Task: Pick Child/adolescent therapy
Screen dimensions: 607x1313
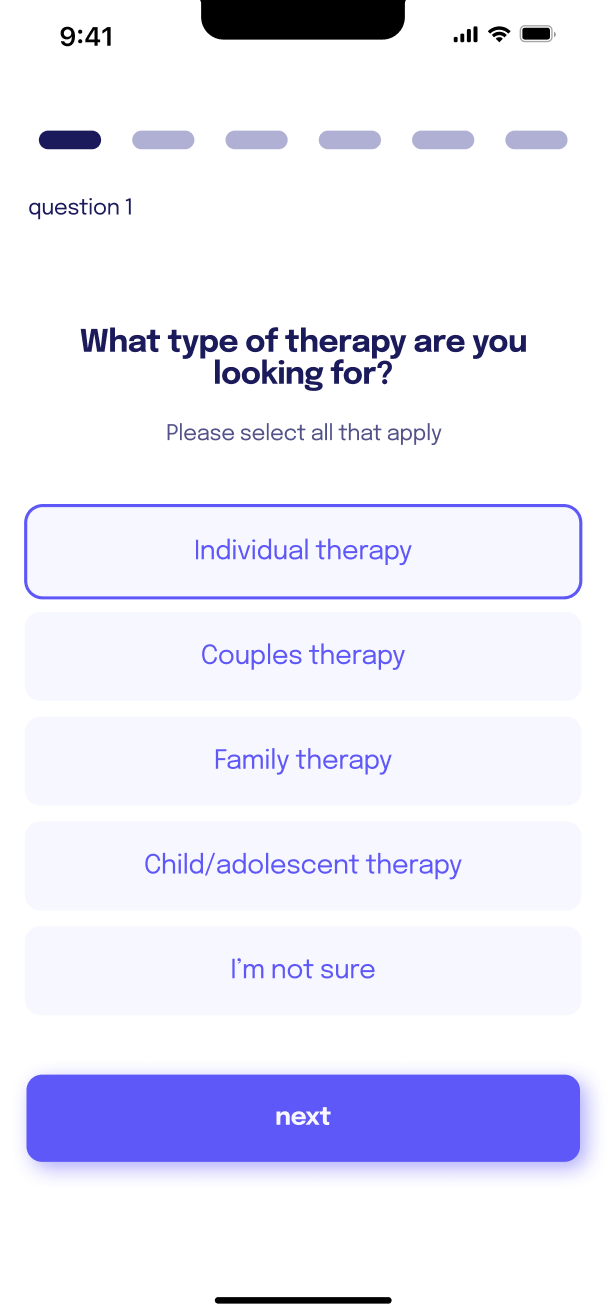Action: click(303, 865)
